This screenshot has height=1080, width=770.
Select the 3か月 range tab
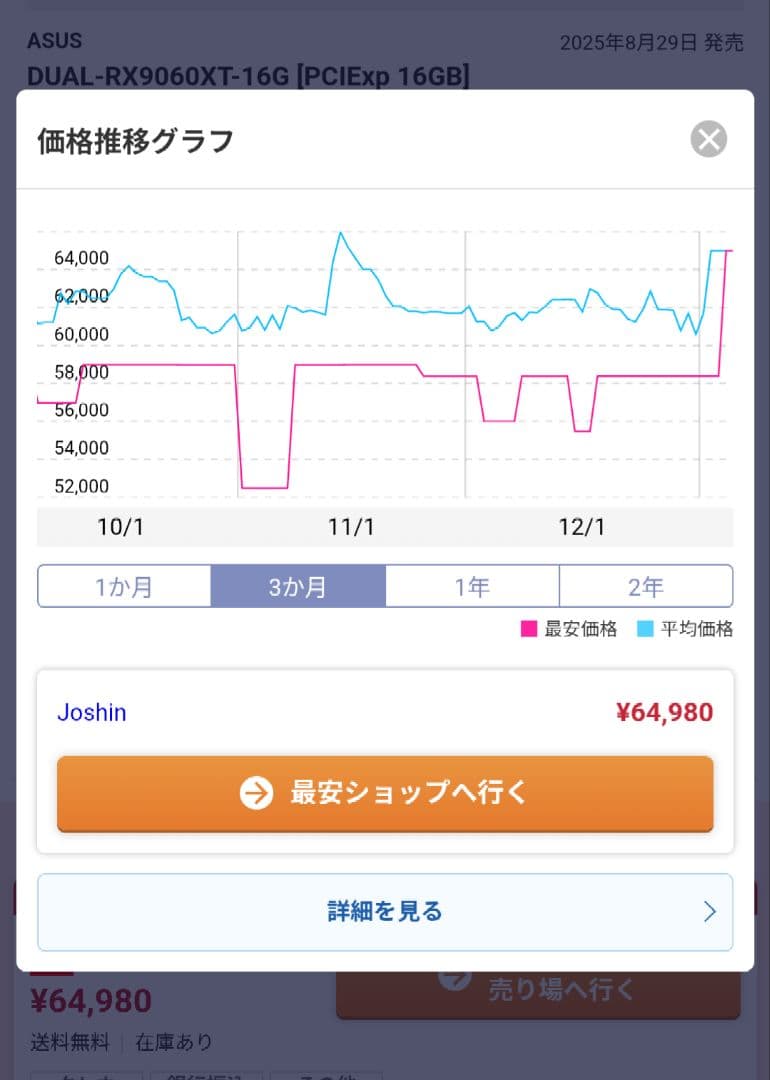point(298,586)
